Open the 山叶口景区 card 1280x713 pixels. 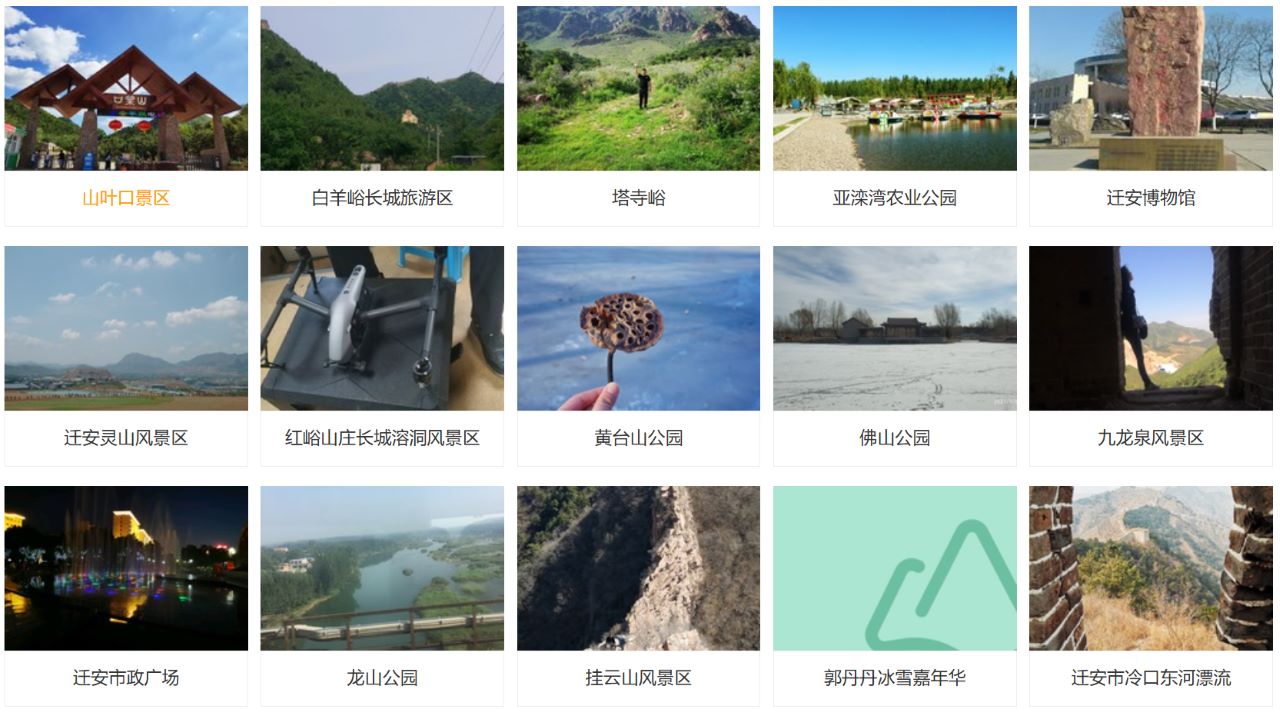click(x=126, y=116)
